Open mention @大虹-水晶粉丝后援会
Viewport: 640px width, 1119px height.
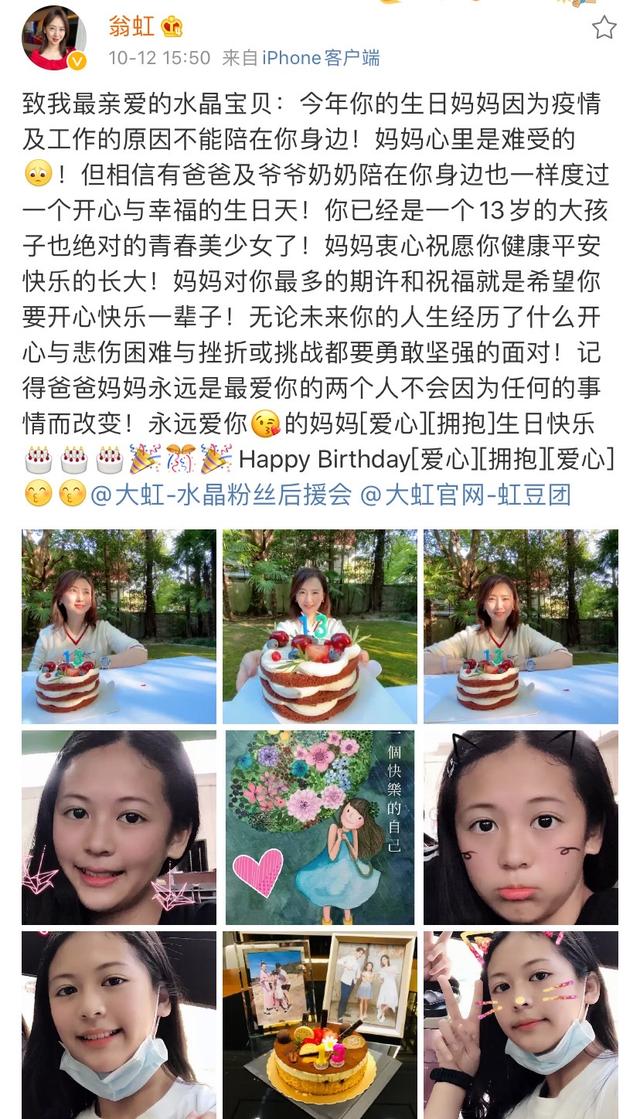point(216,494)
